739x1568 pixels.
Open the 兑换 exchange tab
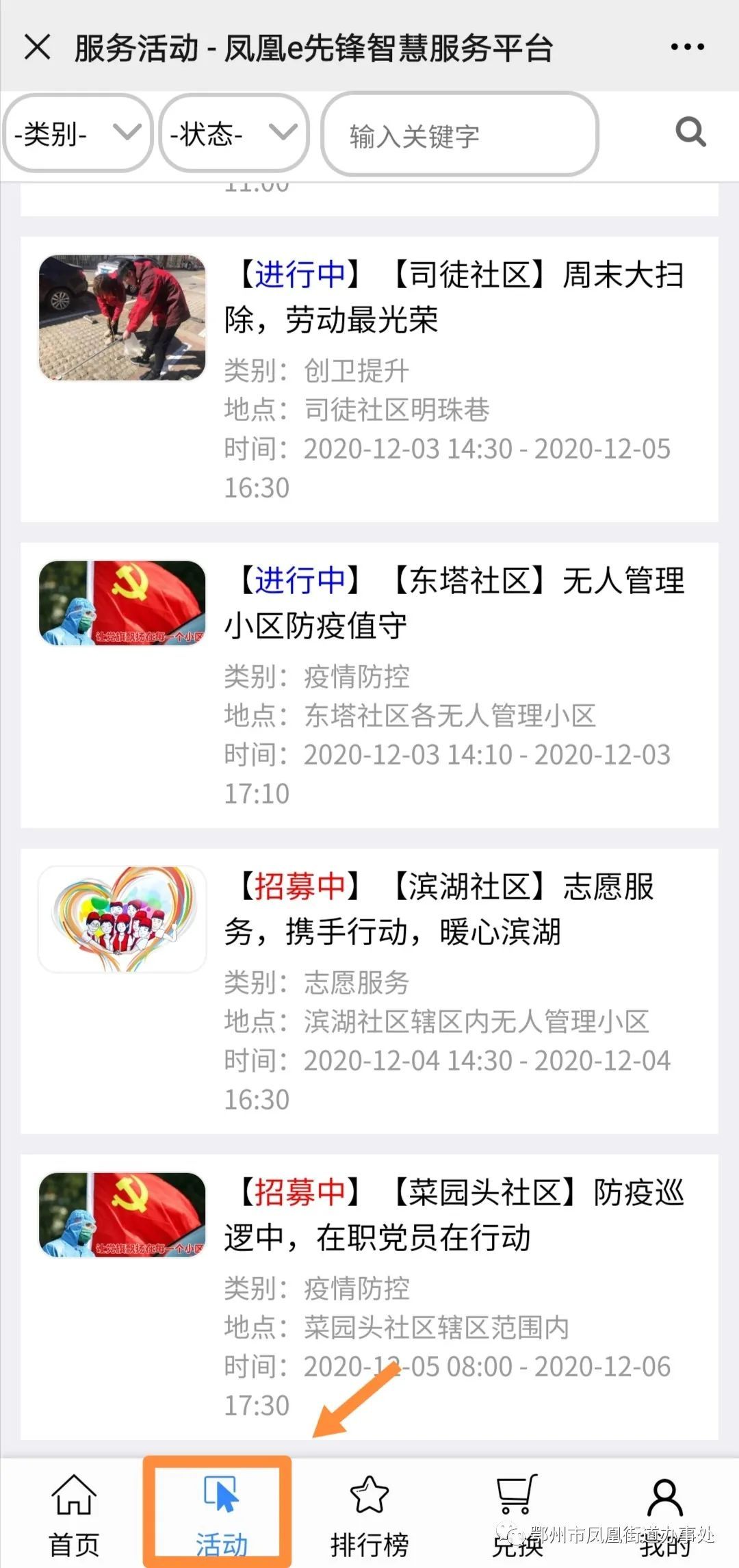click(x=517, y=1514)
